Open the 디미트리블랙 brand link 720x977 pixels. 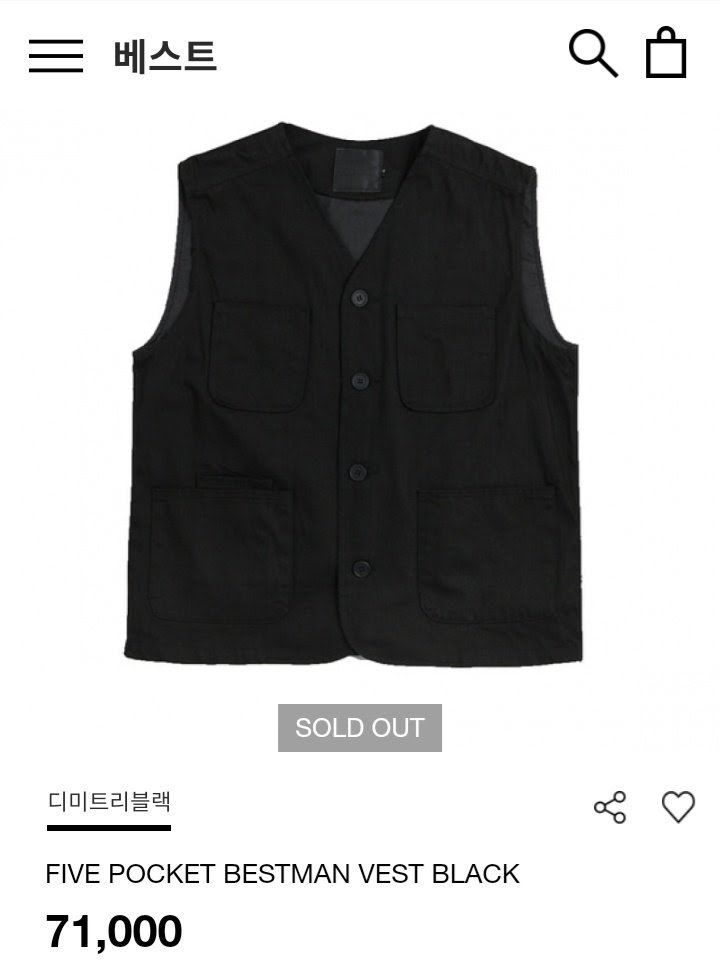click(109, 802)
